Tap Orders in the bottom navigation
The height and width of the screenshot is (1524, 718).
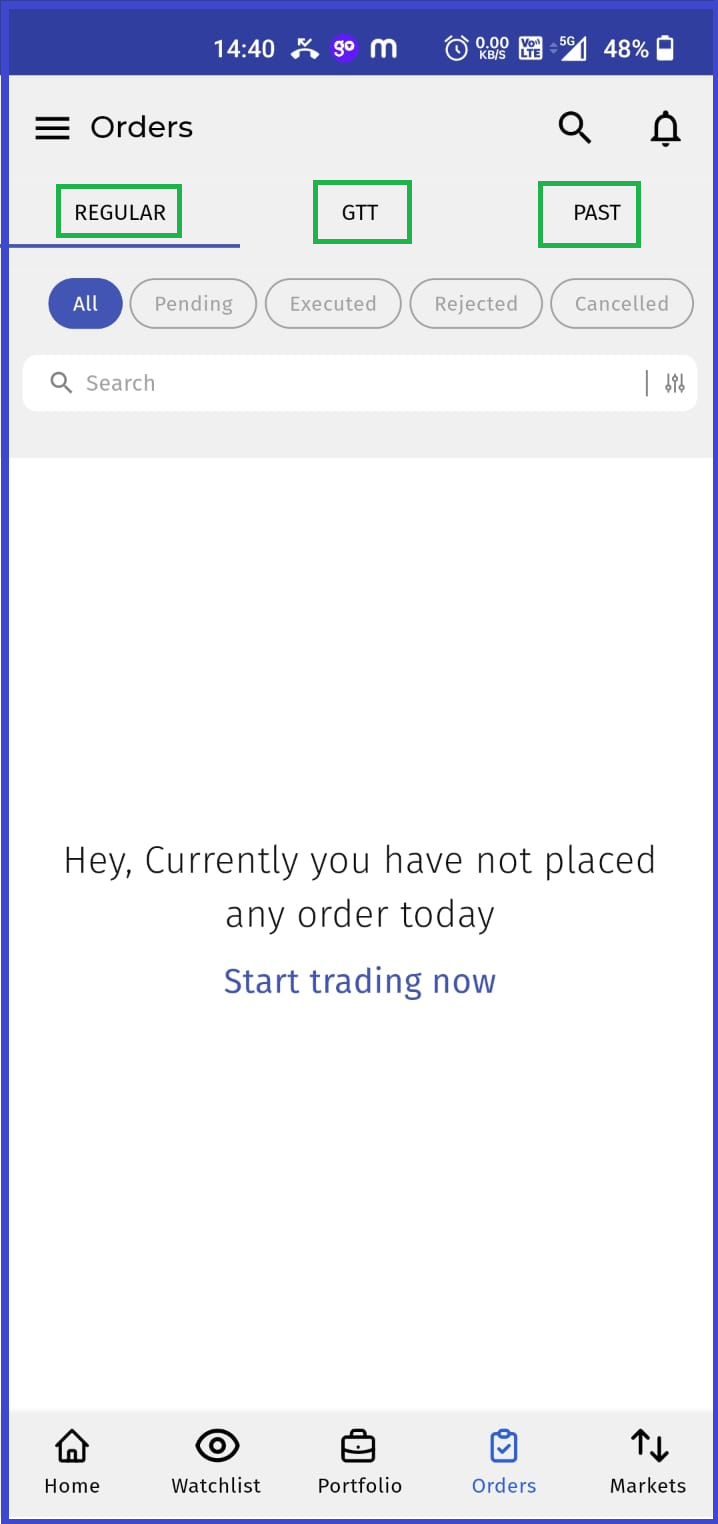pyautogui.click(x=504, y=1462)
